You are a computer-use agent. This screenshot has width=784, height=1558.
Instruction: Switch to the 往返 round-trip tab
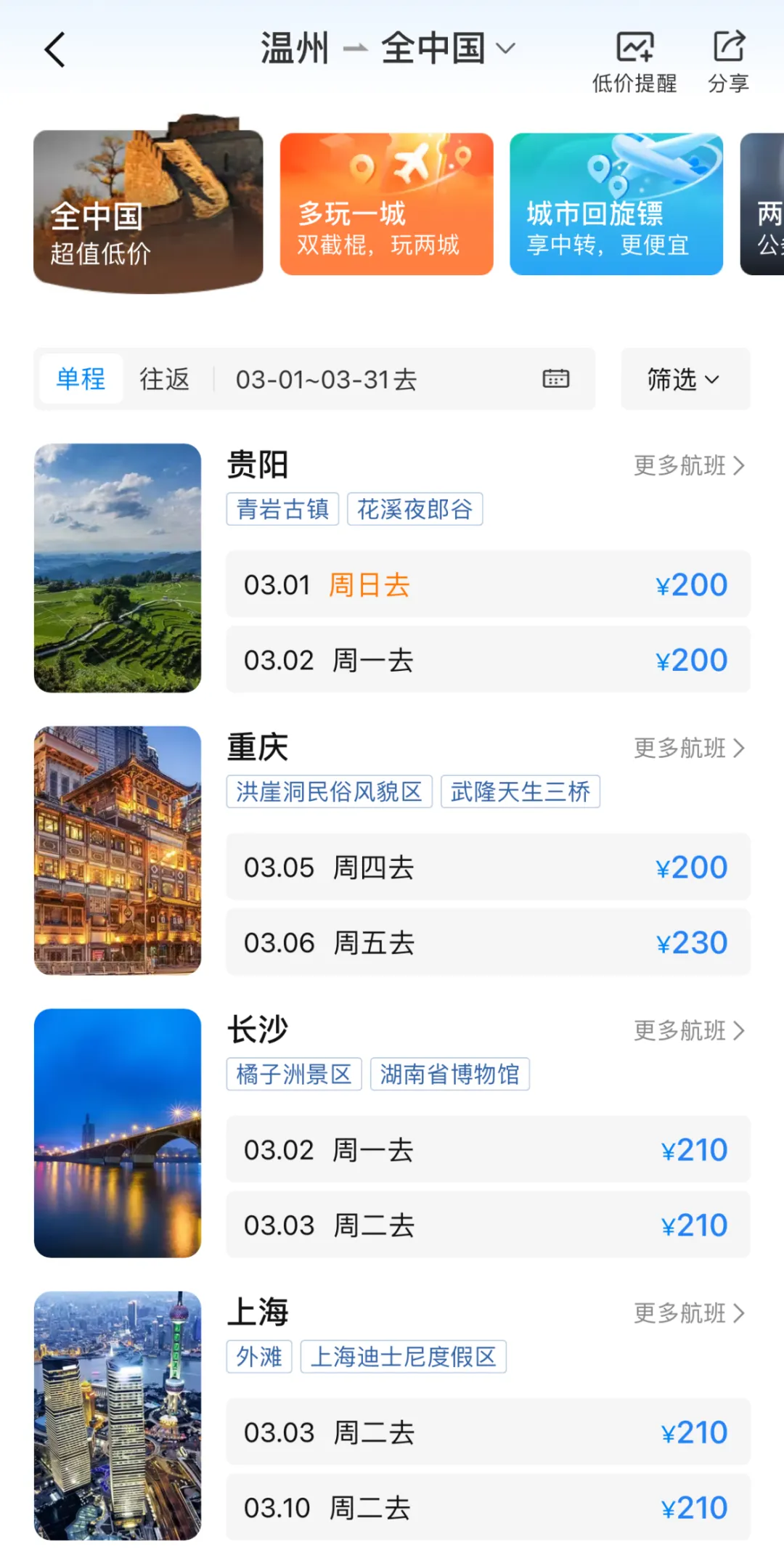[x=165, y=379]
